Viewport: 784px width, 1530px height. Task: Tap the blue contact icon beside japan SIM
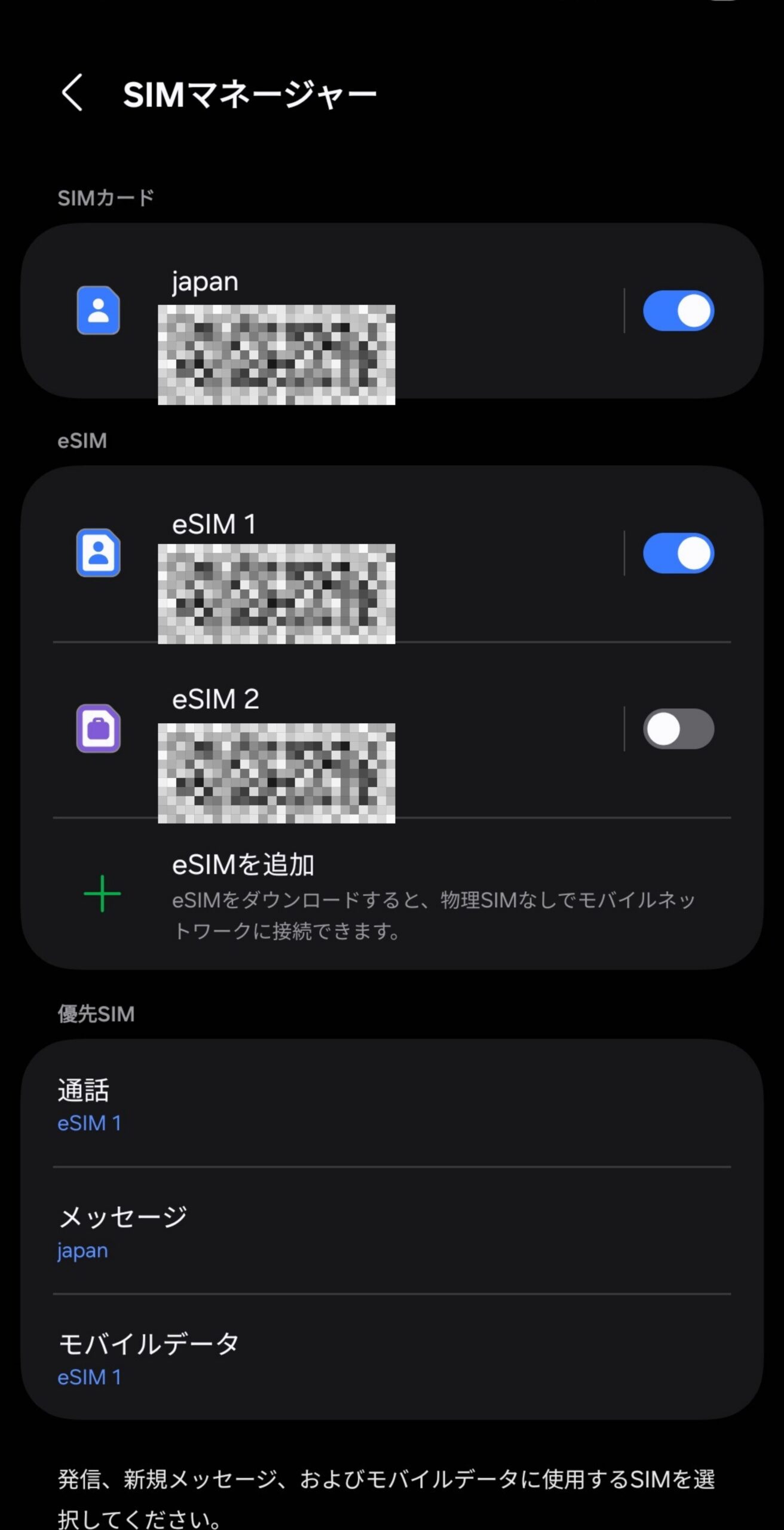click(98, 311)
